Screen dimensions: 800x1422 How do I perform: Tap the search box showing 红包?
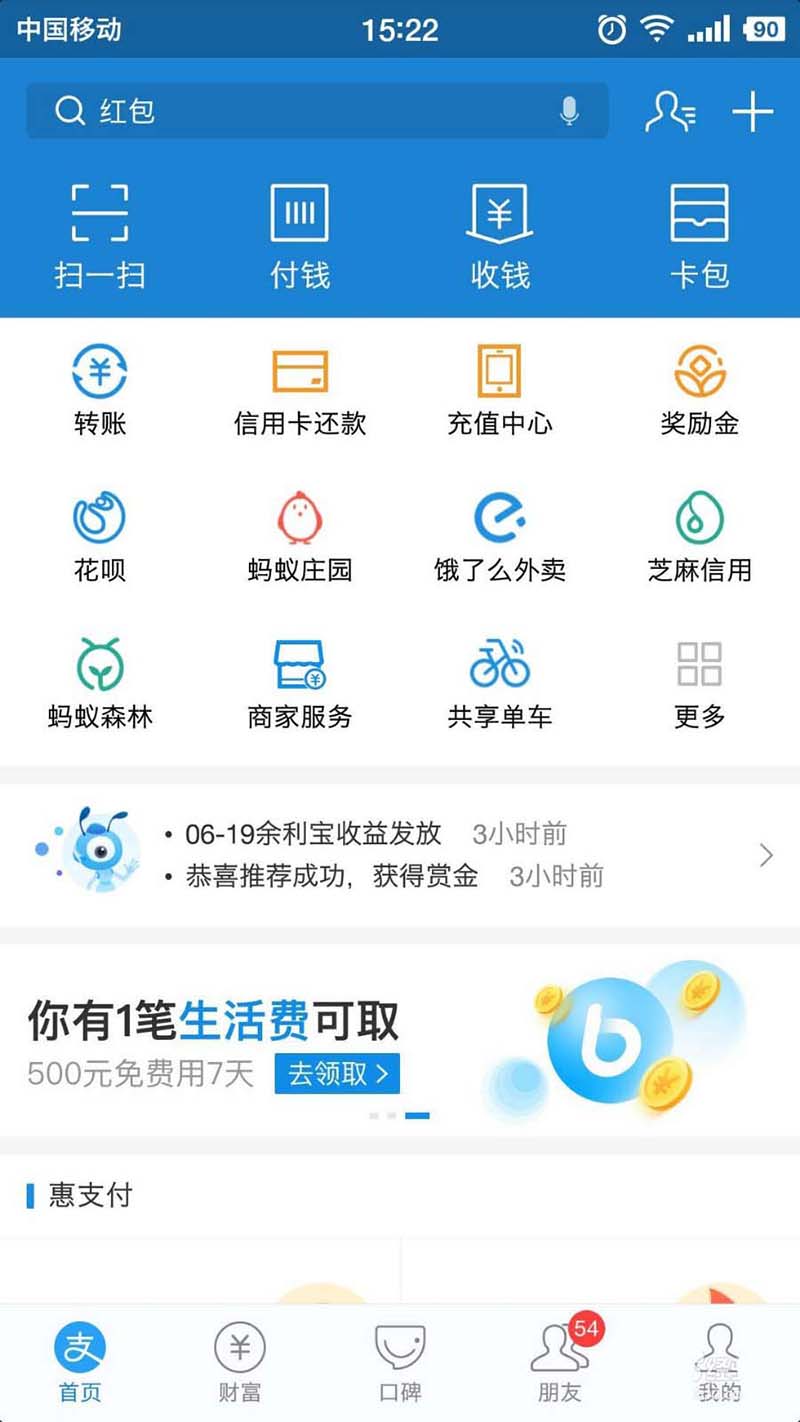[x=300, y=111]
